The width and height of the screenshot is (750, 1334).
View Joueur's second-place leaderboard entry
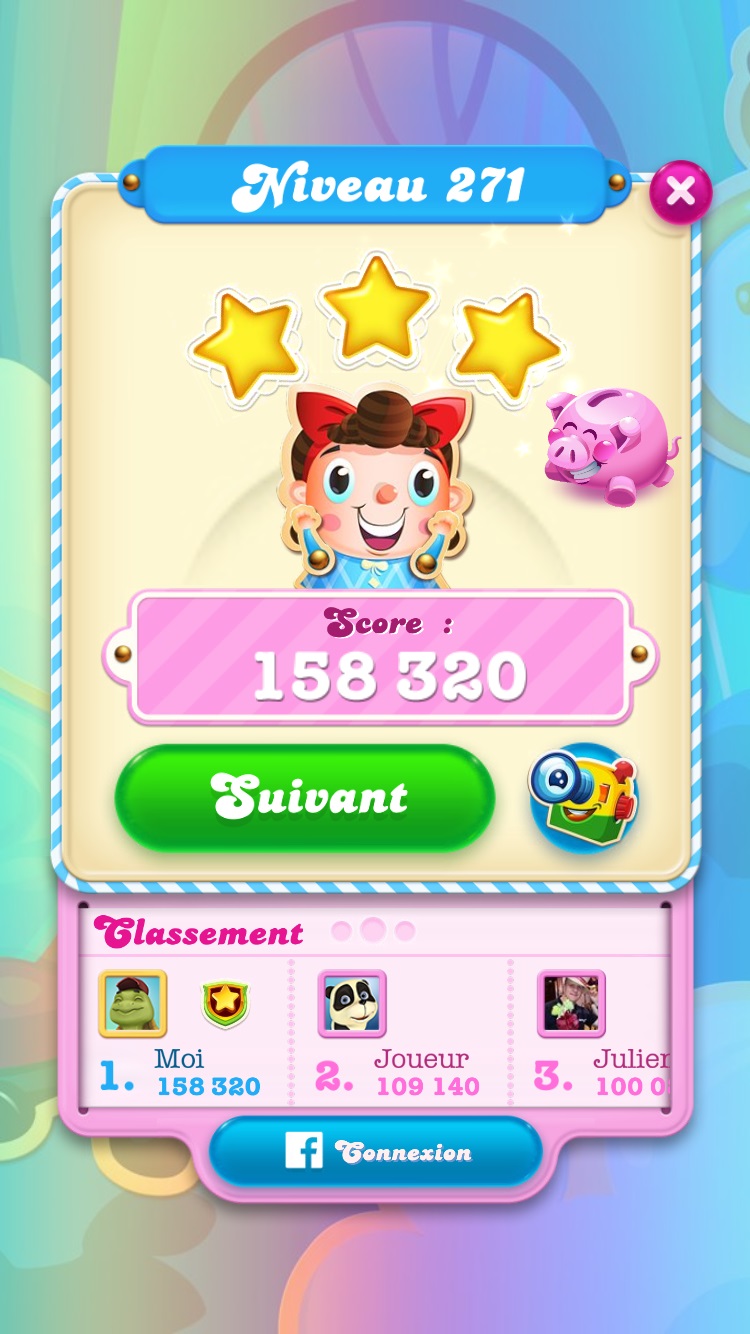click(x=400, y=1035)
